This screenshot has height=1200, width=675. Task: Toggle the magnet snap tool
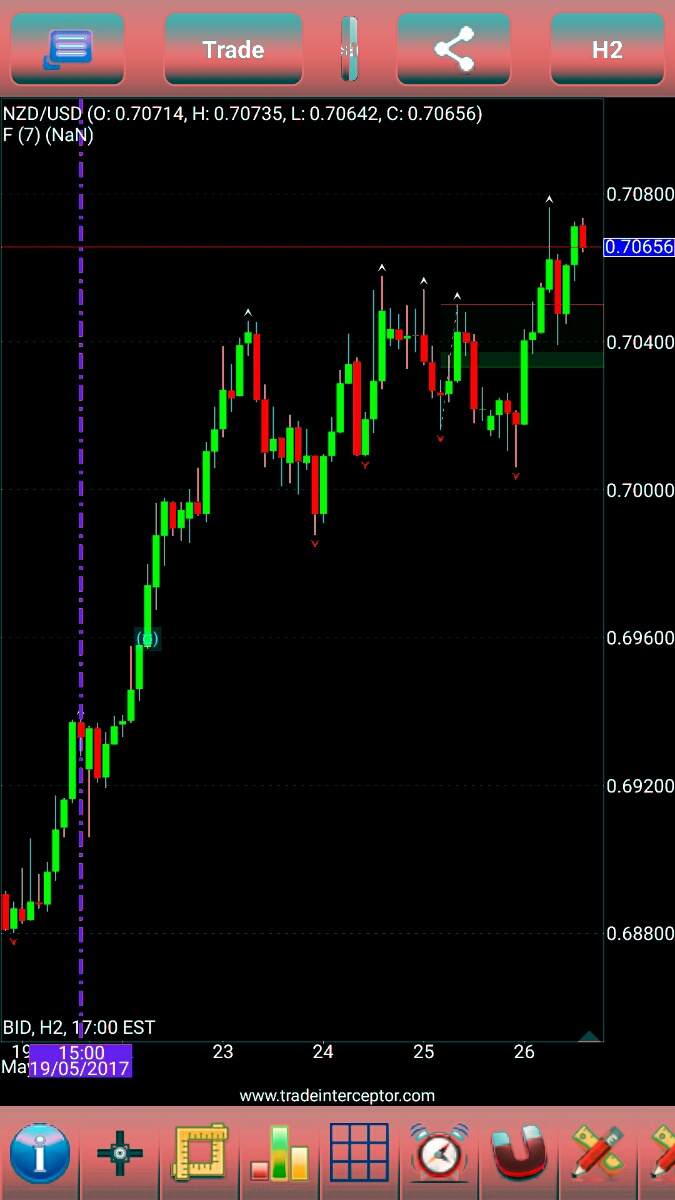tap(519, 1153)
